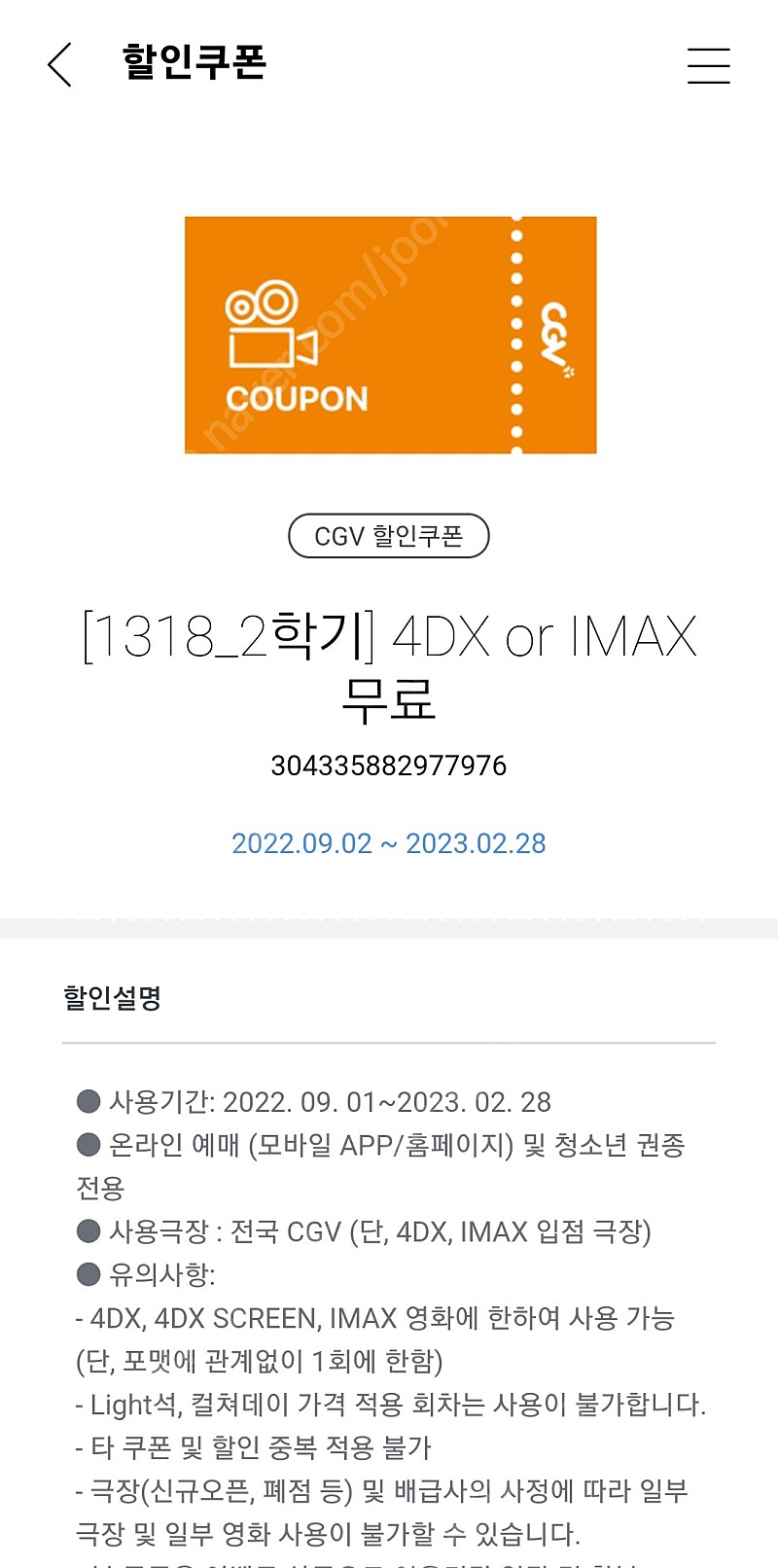Tap the back arrow icon
Viewport: 778px width, 1568px height.
(x=58, y=65)
